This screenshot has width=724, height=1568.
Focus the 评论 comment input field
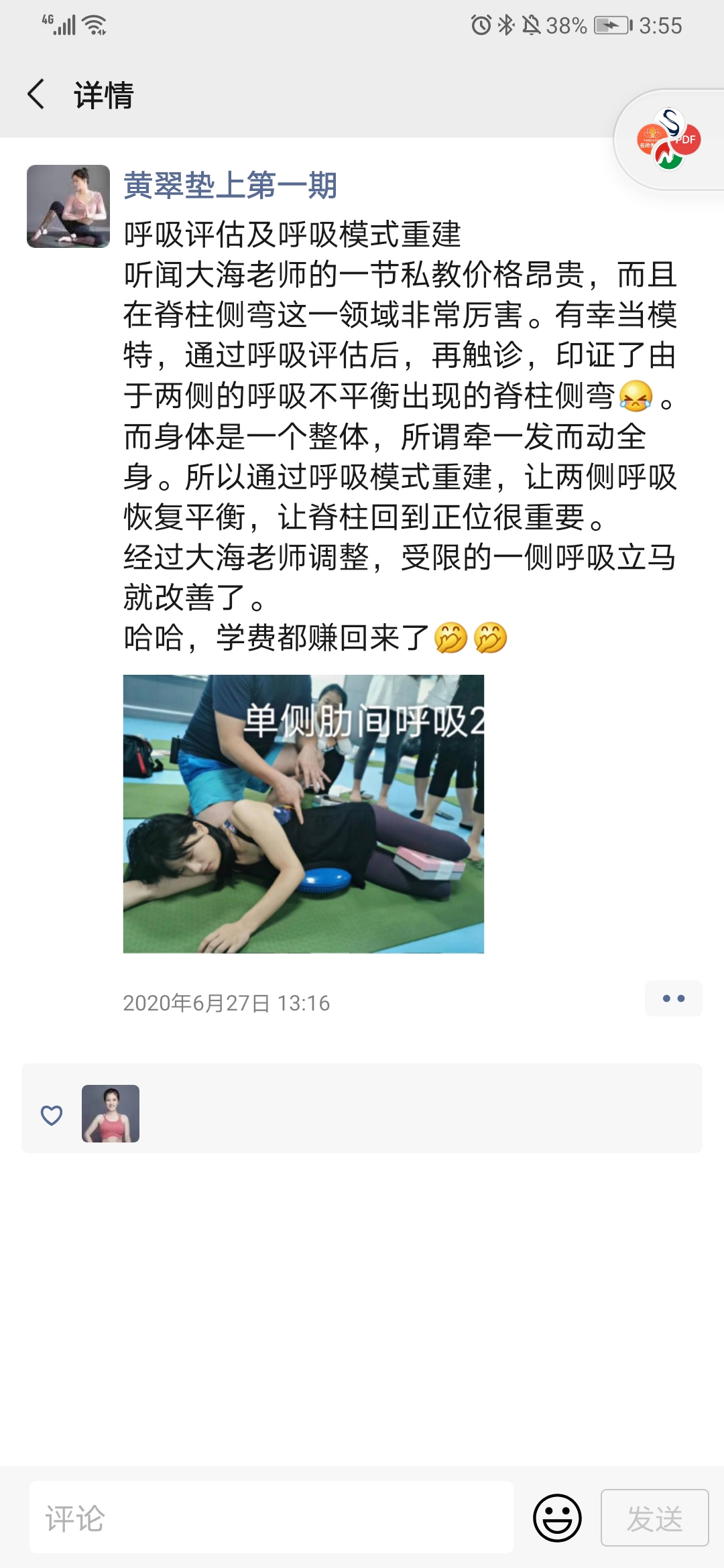[271, 1518]
